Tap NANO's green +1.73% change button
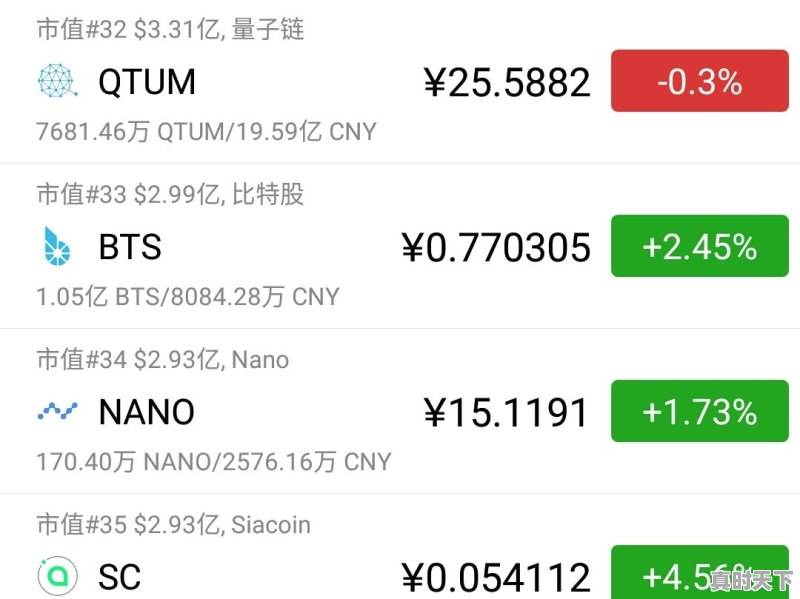Screen dimensions: 800x599 [x=699, y=412]
